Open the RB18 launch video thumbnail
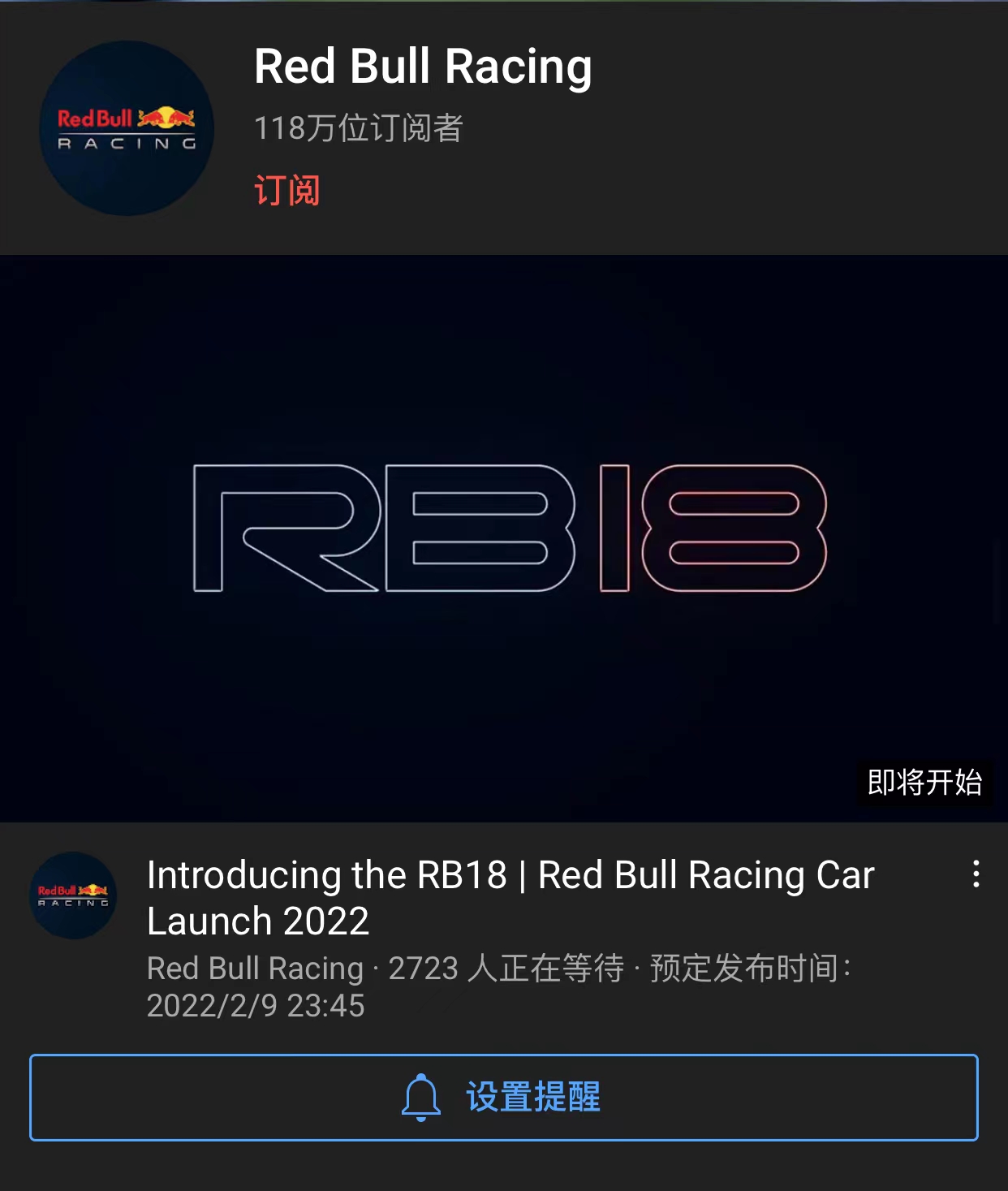This screenshot has width=1008, height=1191. [x=504, y=537]
